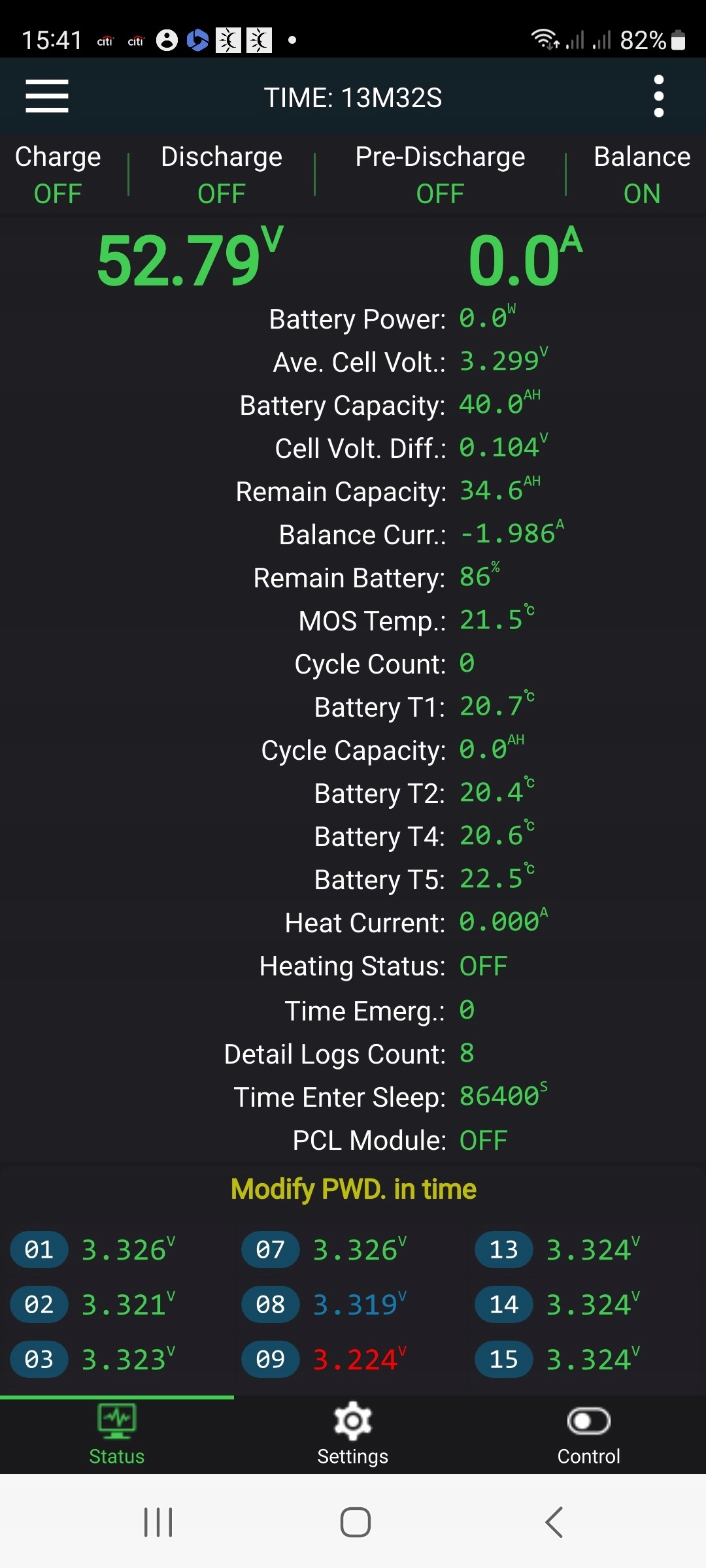The image size is (706, 1568).
Task: Switch to the Control tab
Action: 588,1433
